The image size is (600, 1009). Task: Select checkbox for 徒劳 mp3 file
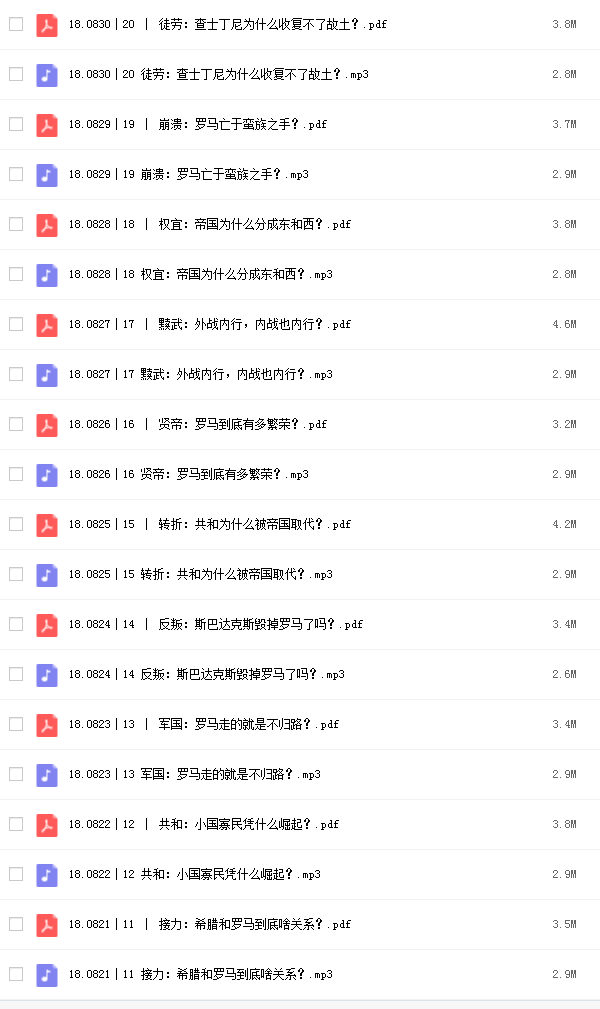point(16,74)
